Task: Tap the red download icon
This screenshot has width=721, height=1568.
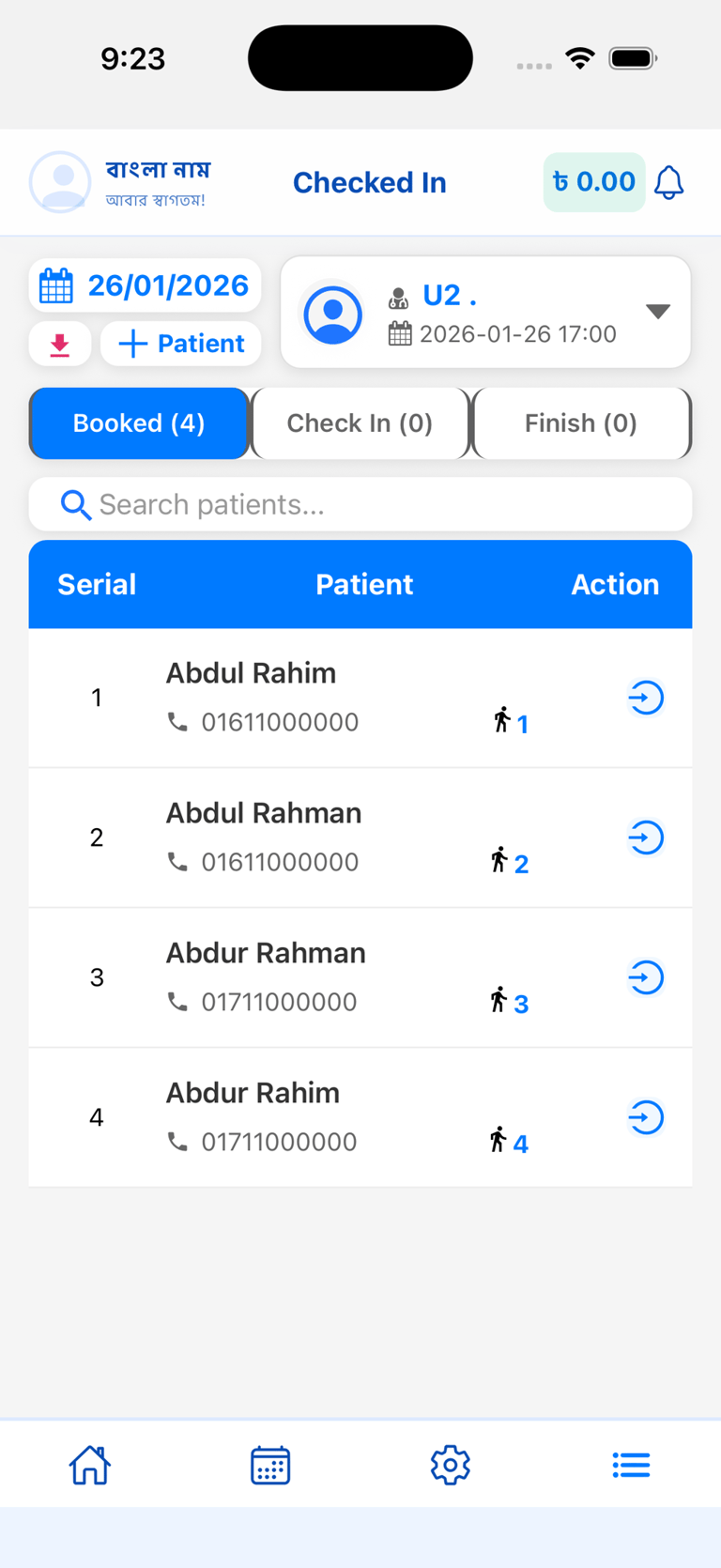Action: (x=60, y=344)
